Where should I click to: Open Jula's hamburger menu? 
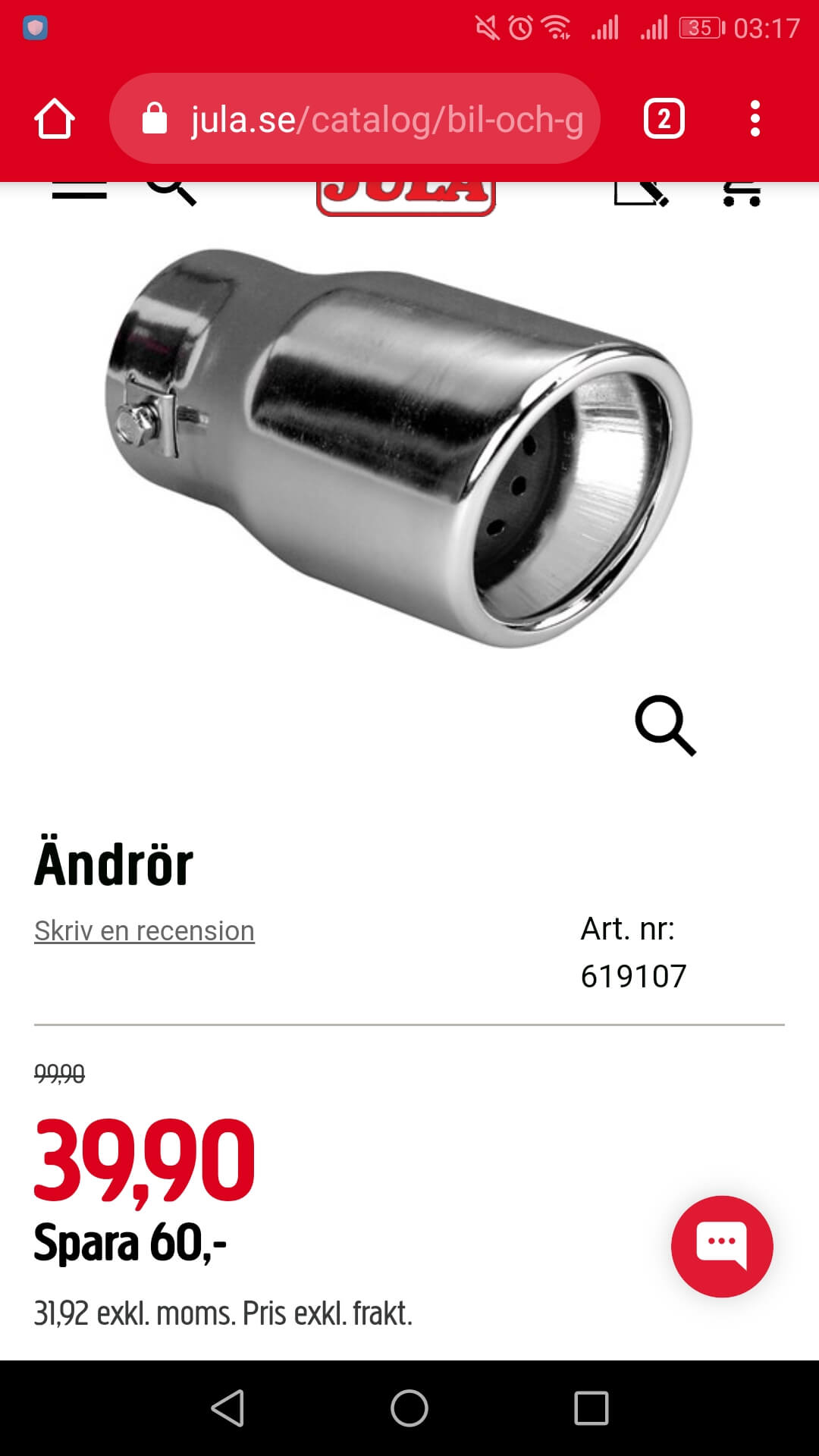[79, 191]
